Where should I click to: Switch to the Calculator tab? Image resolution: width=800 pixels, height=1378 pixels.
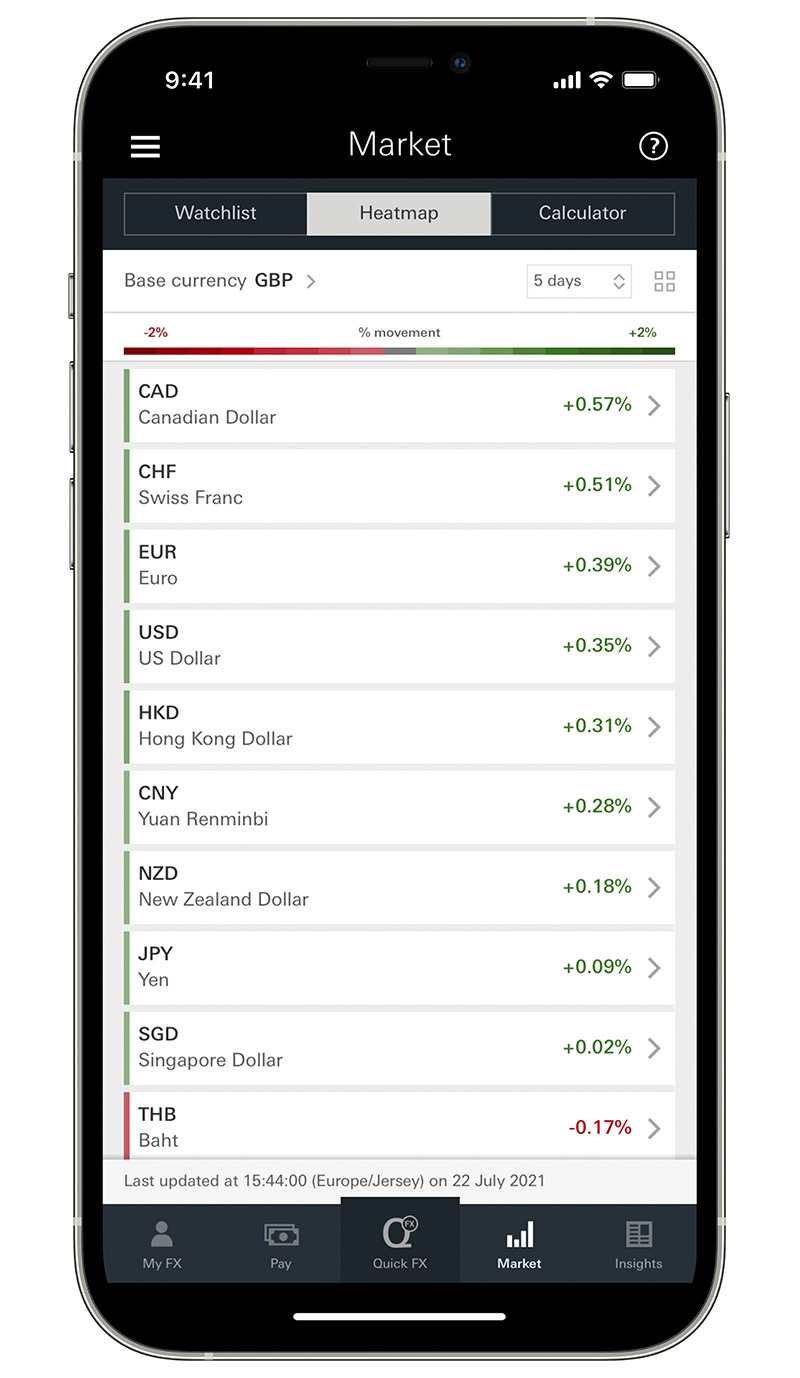582,213
